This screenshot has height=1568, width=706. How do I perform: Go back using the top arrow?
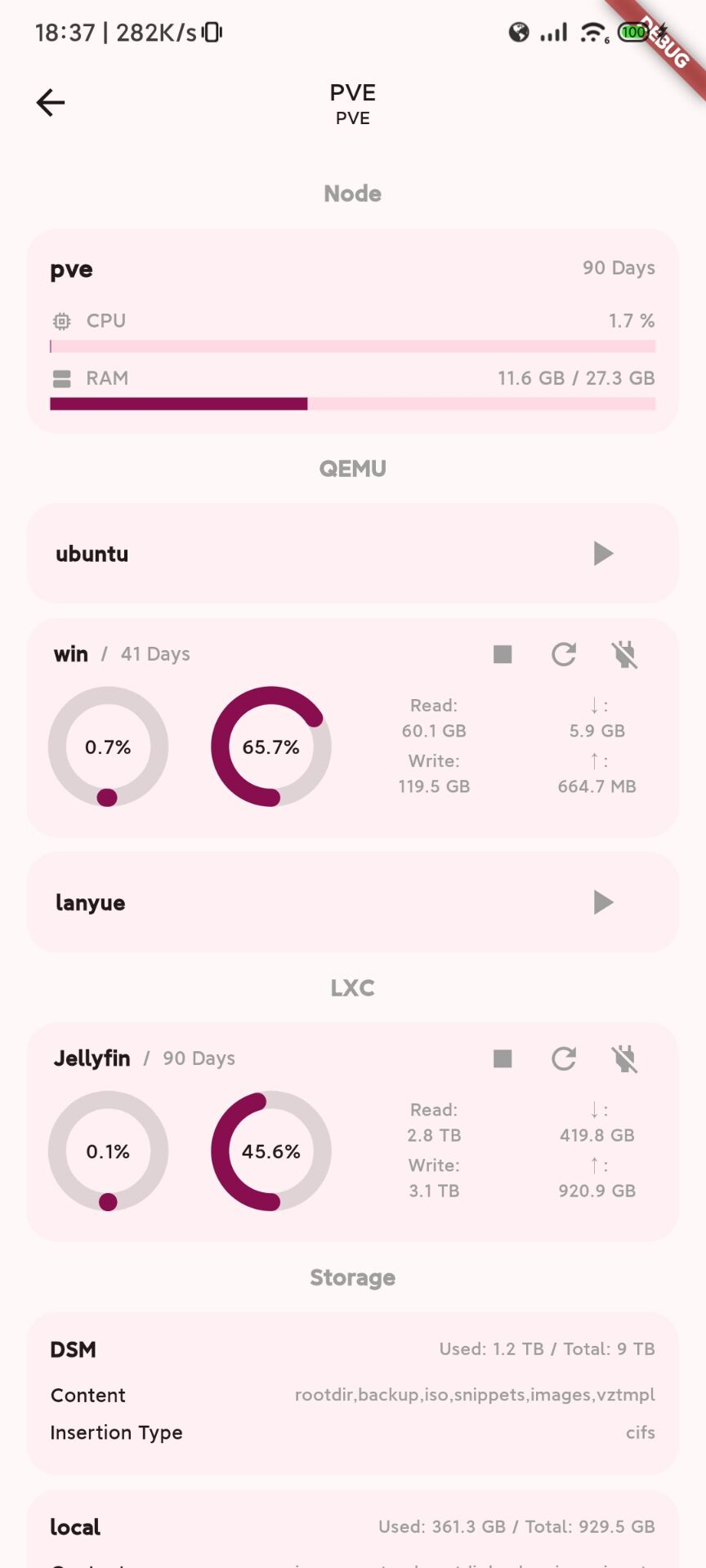[x=51, y=103]
